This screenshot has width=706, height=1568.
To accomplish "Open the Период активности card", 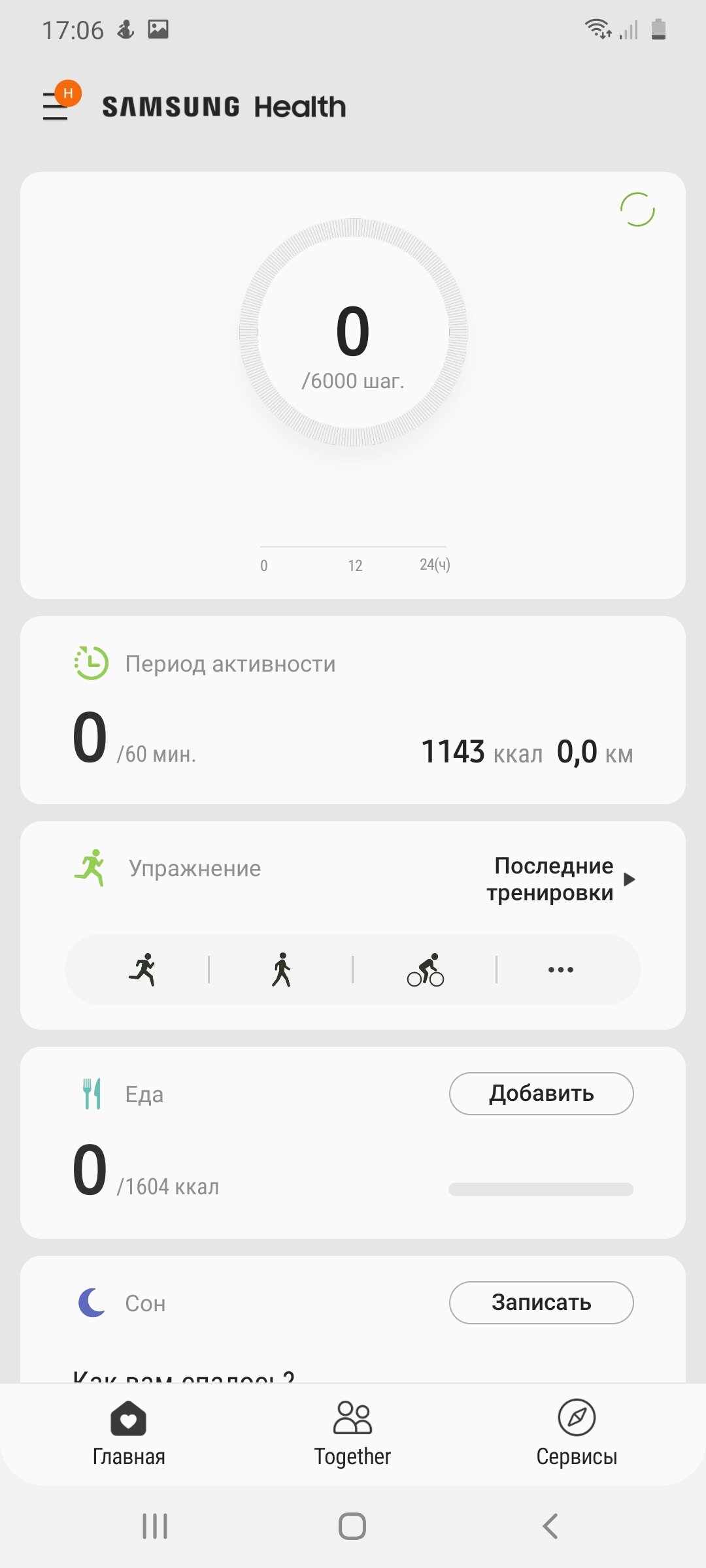I will point(353,710).
